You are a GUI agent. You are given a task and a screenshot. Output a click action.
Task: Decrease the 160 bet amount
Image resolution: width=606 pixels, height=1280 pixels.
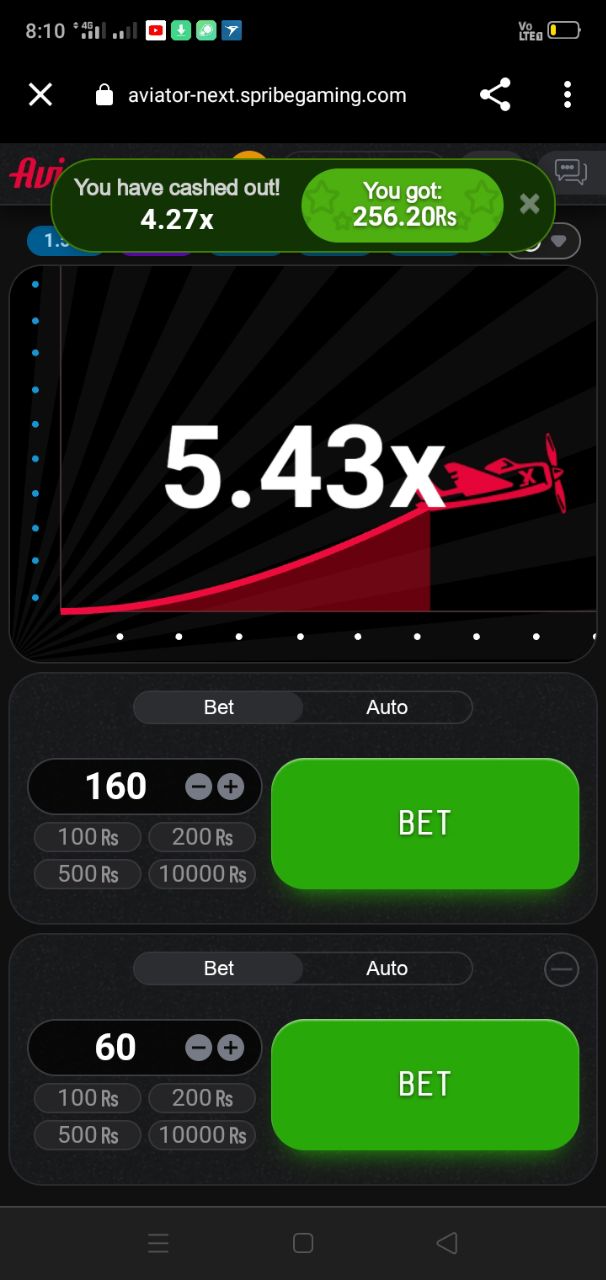click(x=199, y=787)
